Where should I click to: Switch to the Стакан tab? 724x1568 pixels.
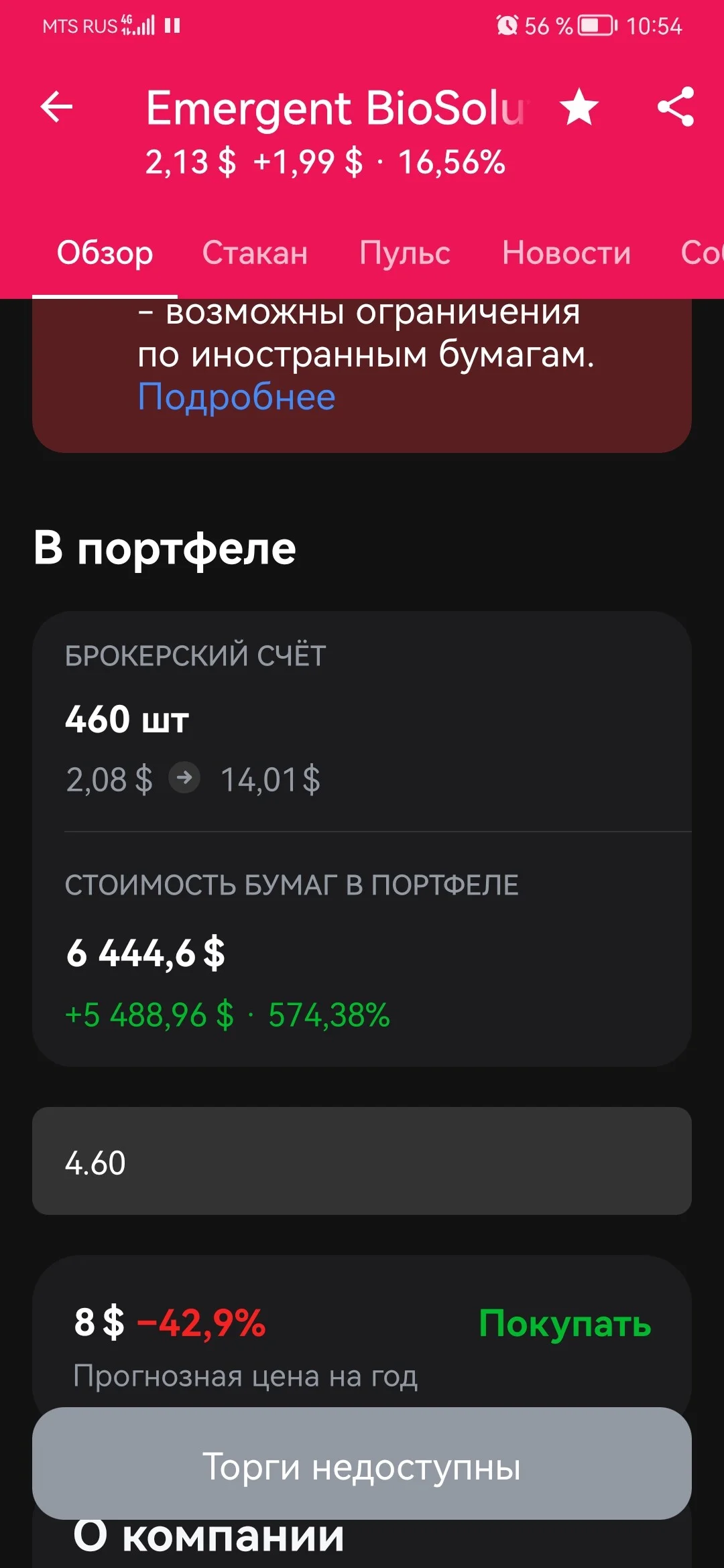[255, 253]
